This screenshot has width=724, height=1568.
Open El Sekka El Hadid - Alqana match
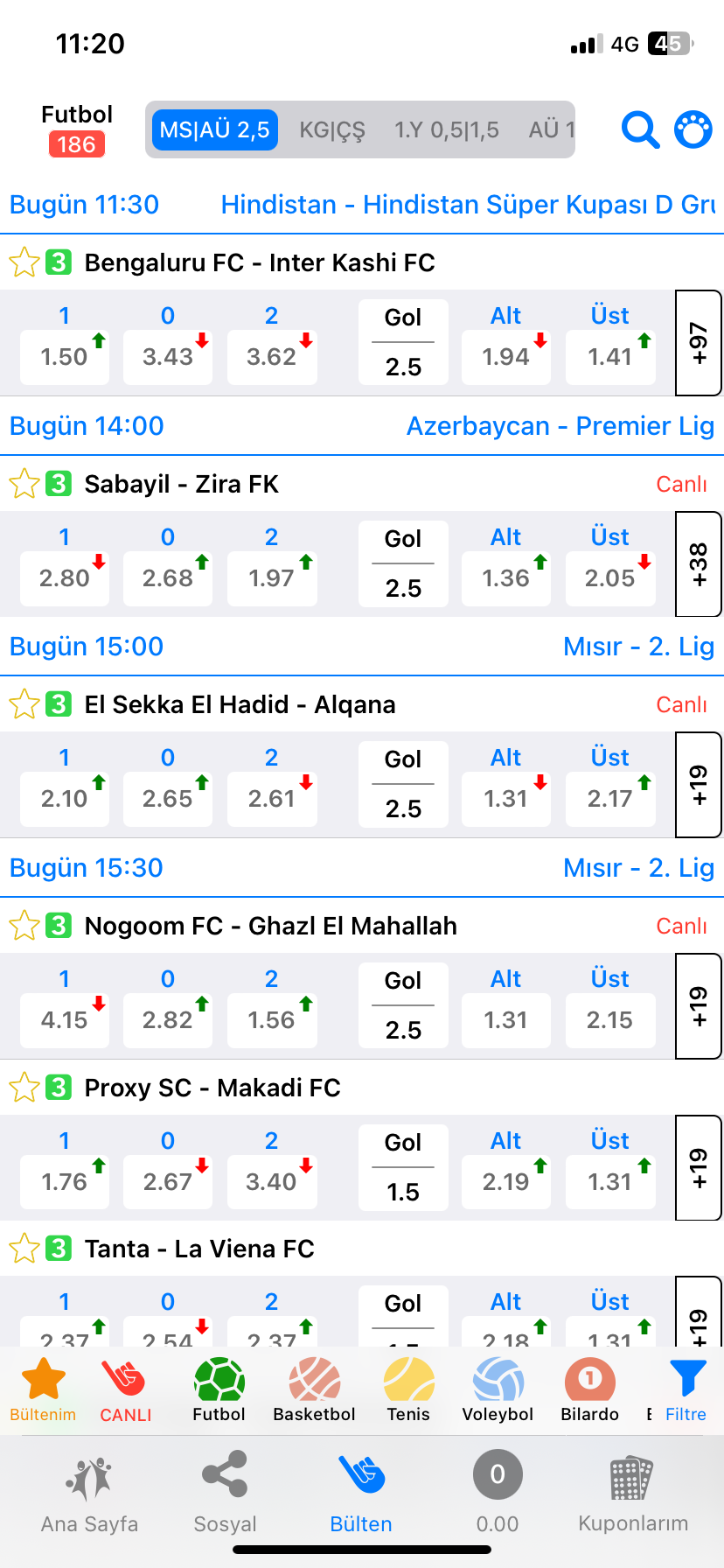click(x=240, y=705)
